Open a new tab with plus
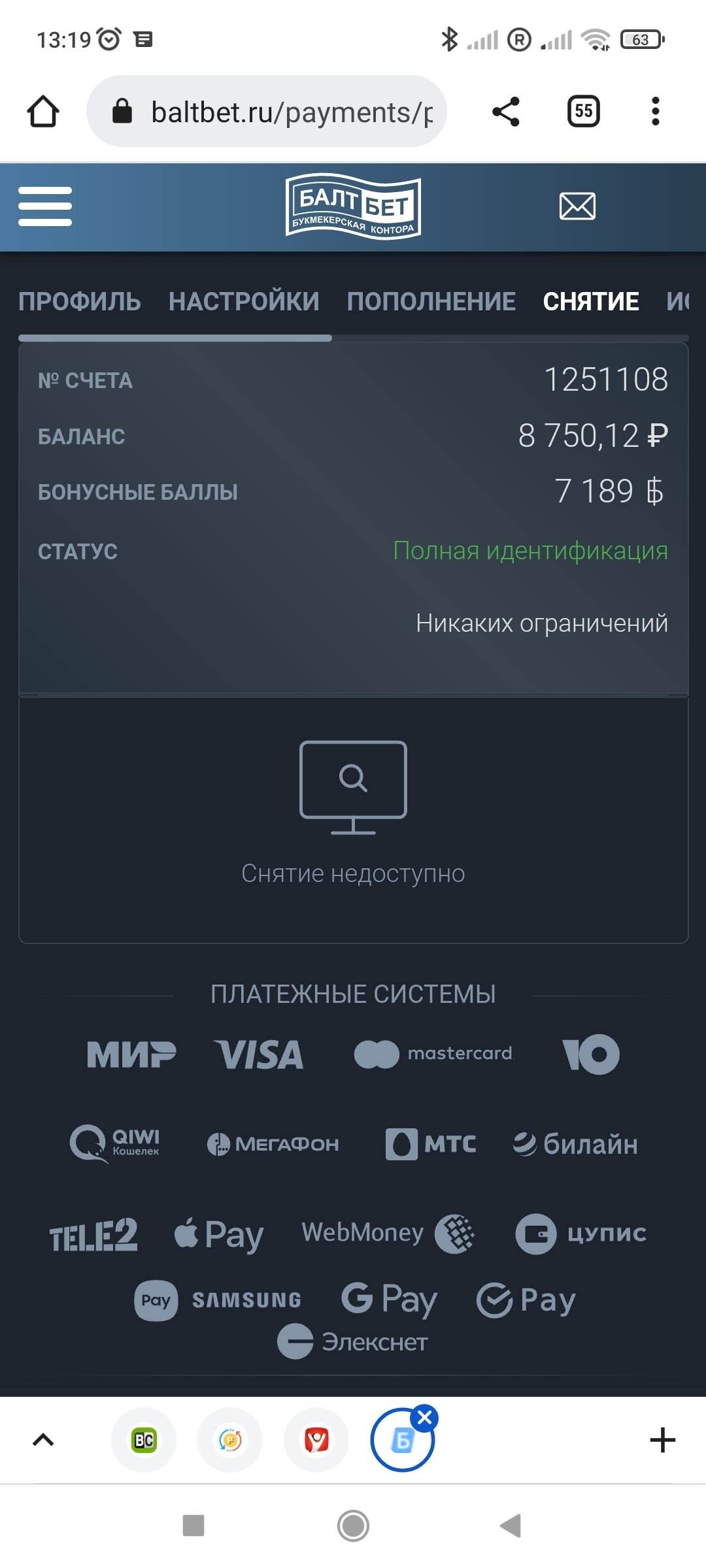The height and width of the screenshot is (1568, 706). pos(662,1440)
